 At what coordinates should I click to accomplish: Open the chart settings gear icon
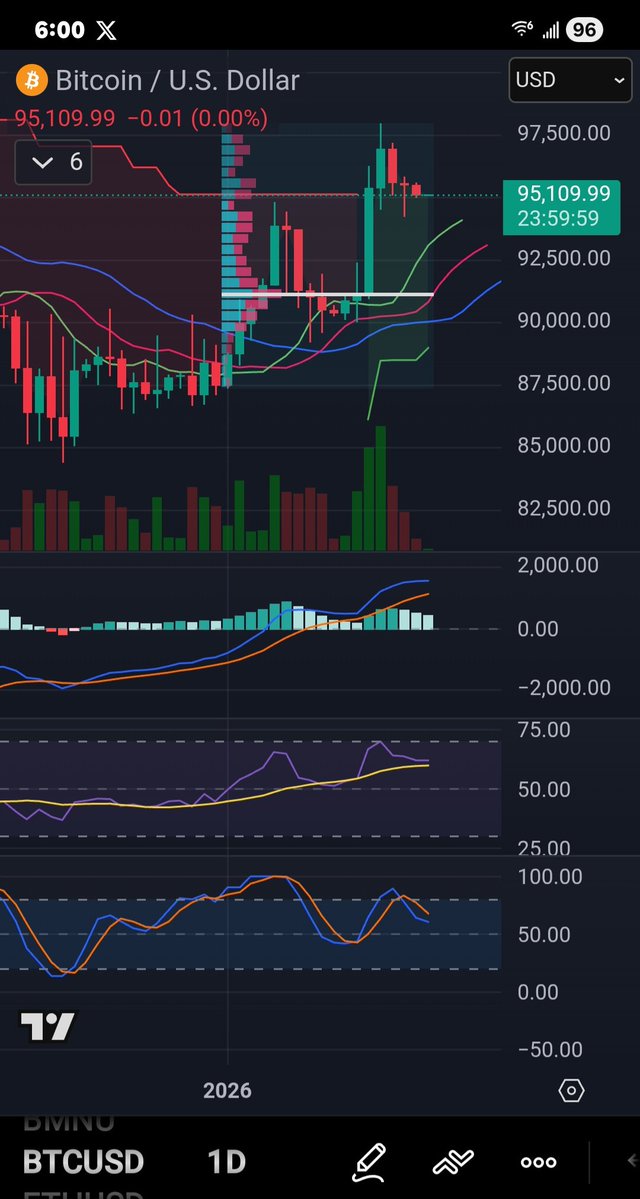[571, 1090]
